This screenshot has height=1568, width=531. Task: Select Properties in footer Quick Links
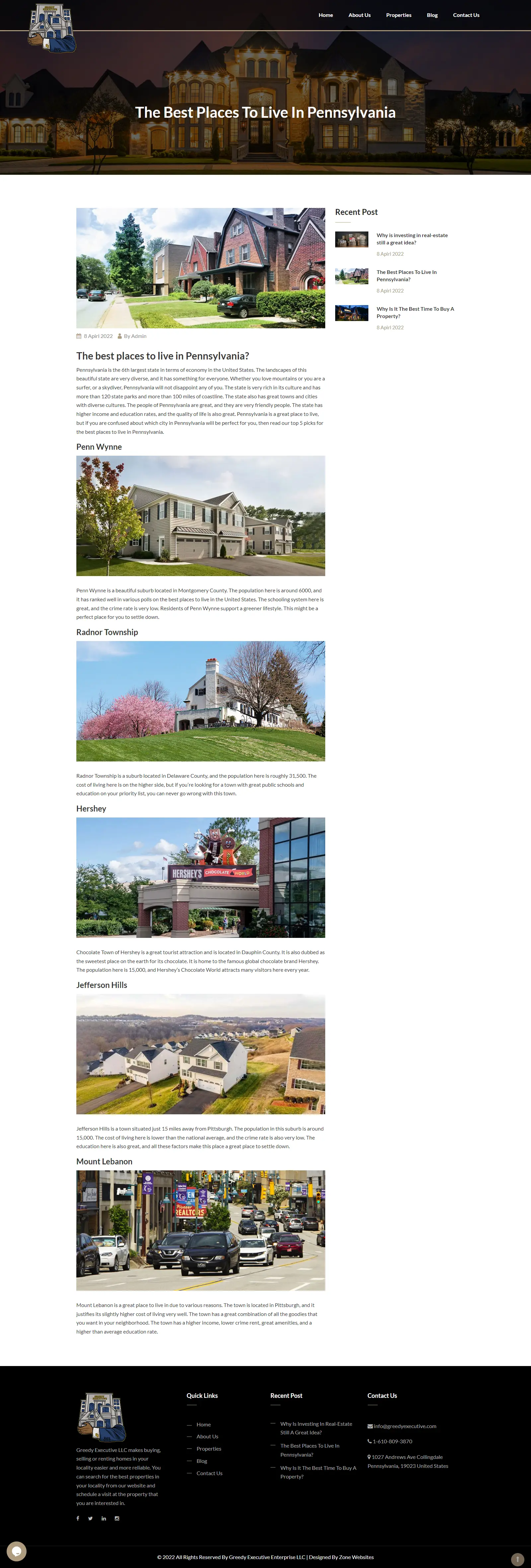tap(209, 1449)
